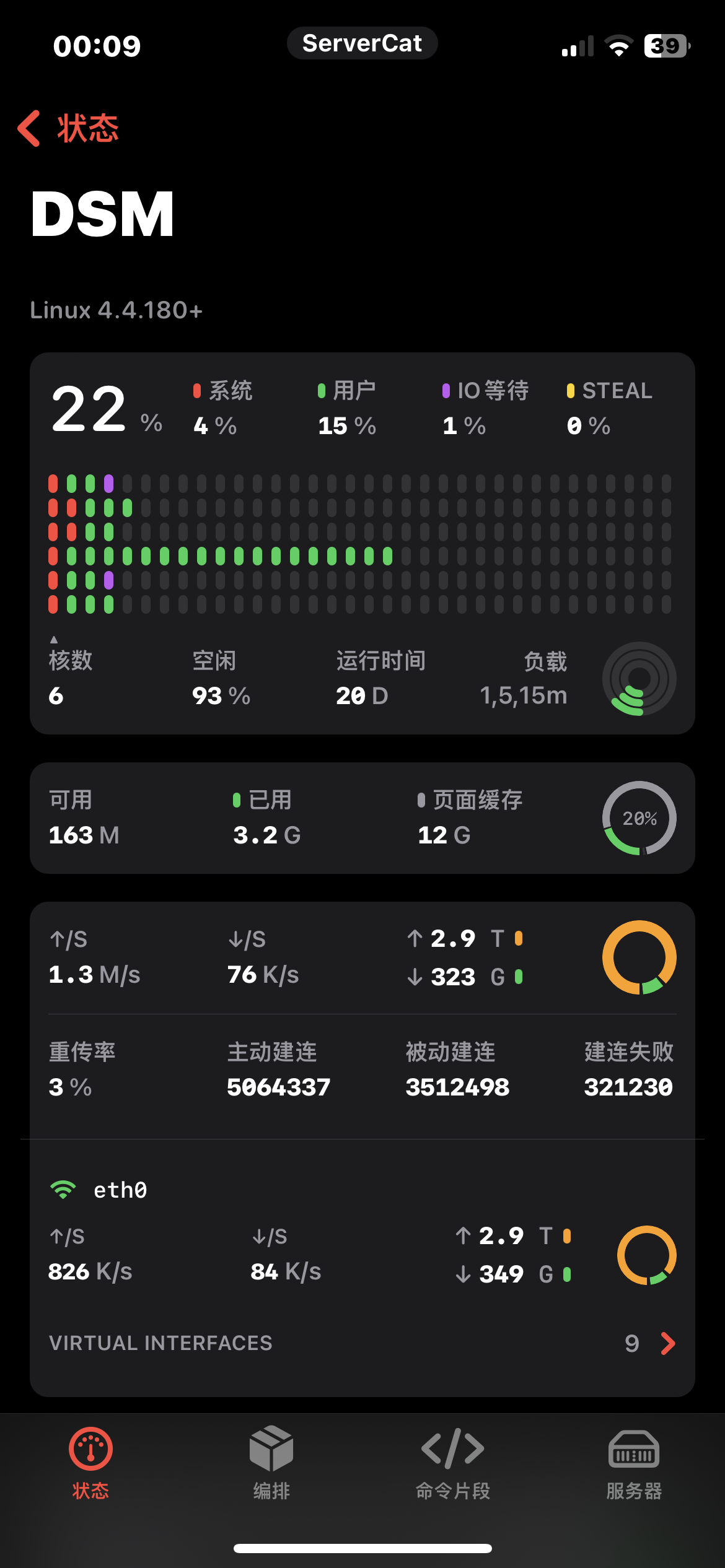Open the memory usage card

[x=362, y=818]
